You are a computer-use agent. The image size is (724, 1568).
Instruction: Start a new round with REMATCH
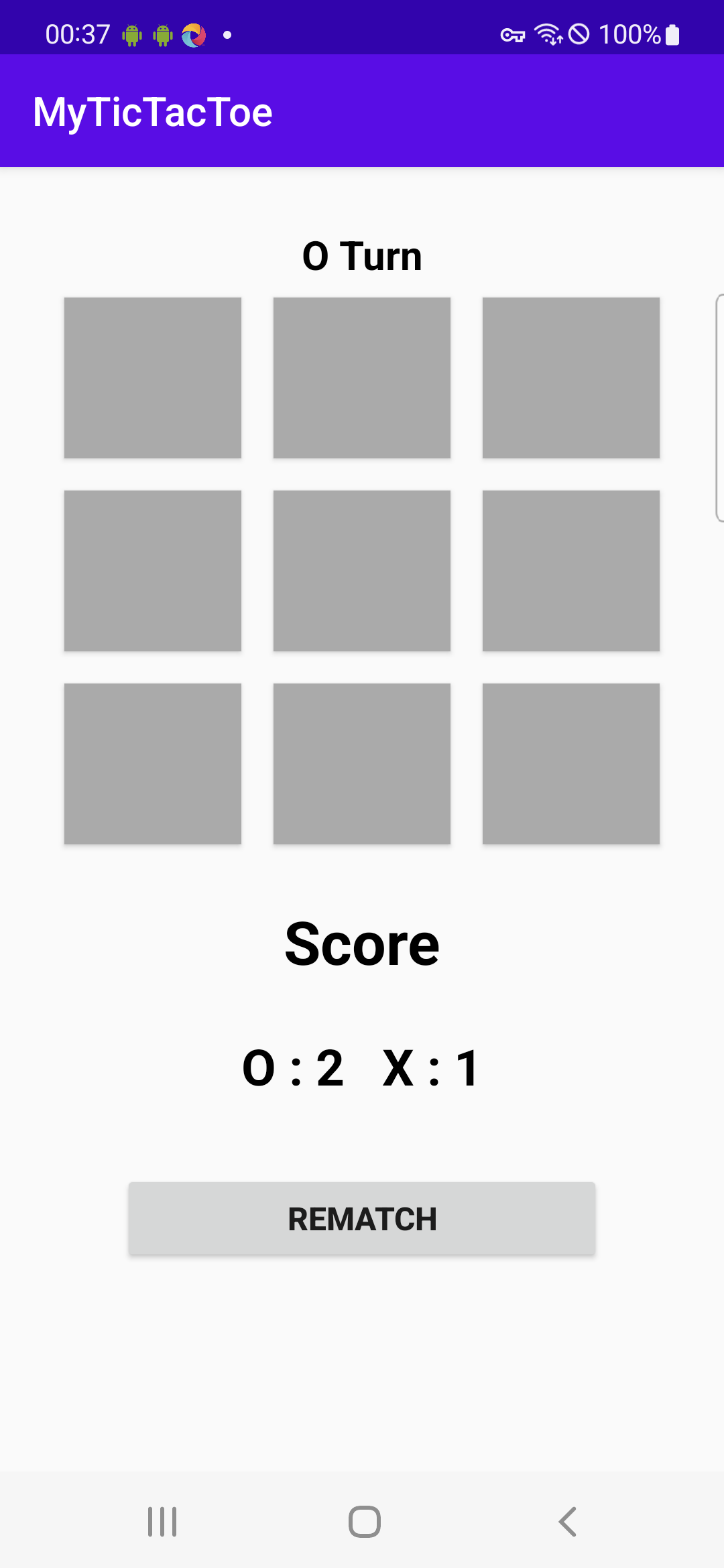(x=362, y=1218)
